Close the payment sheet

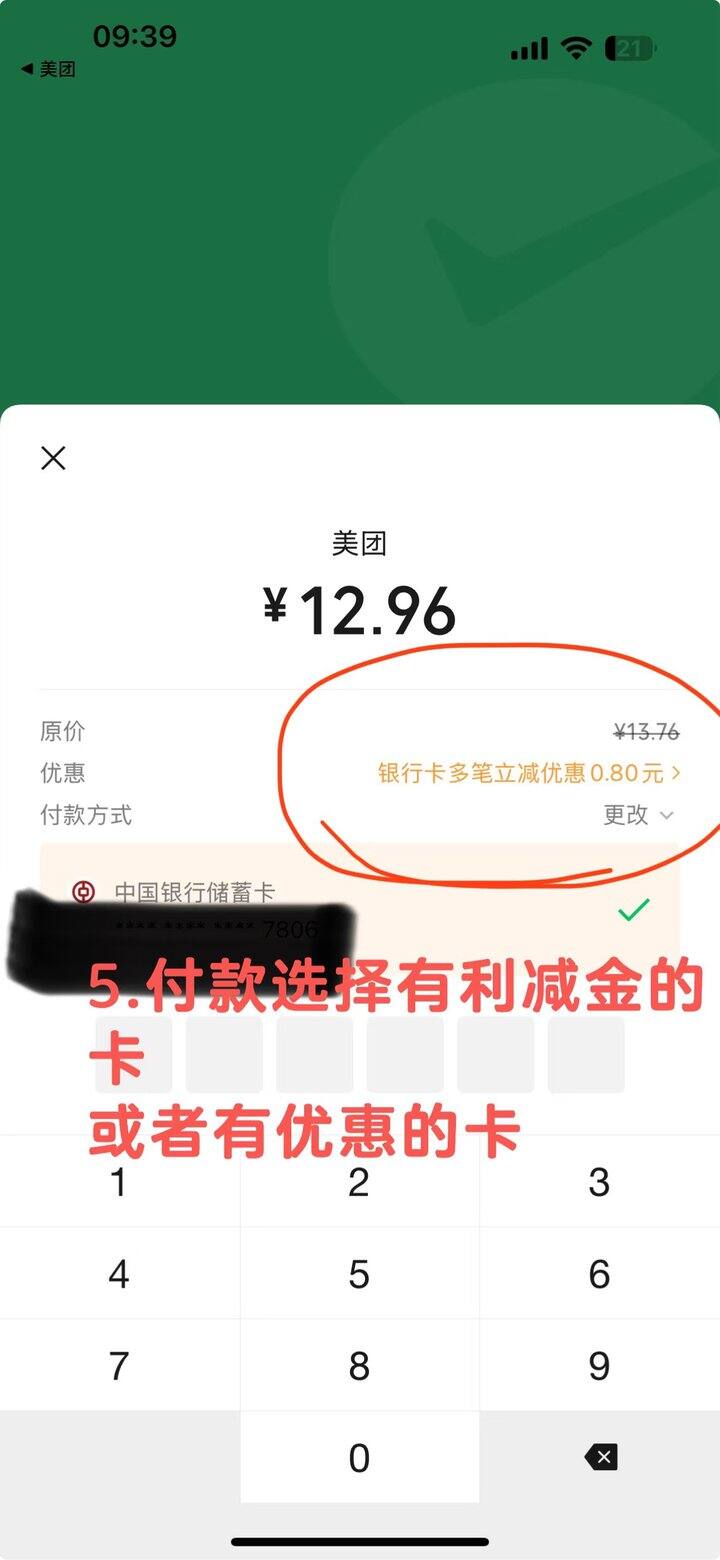[x=53, y=458]
